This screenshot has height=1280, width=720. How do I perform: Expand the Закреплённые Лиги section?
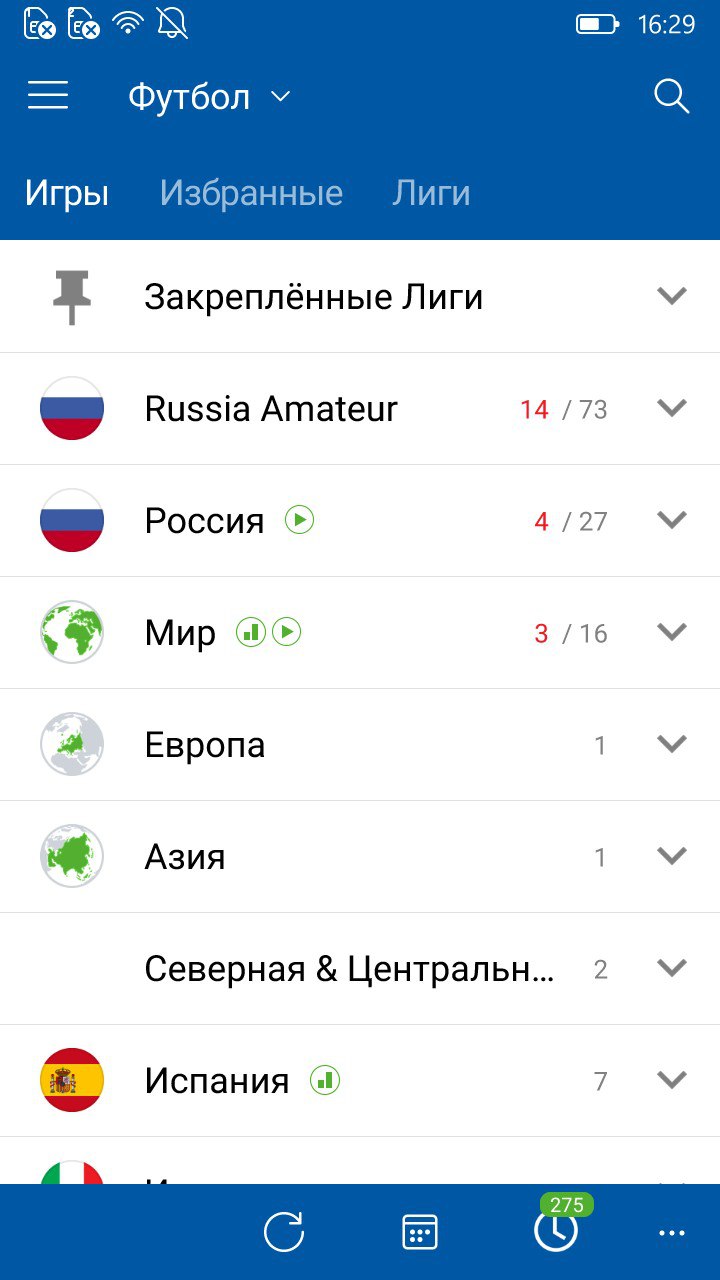click(672, 296)
